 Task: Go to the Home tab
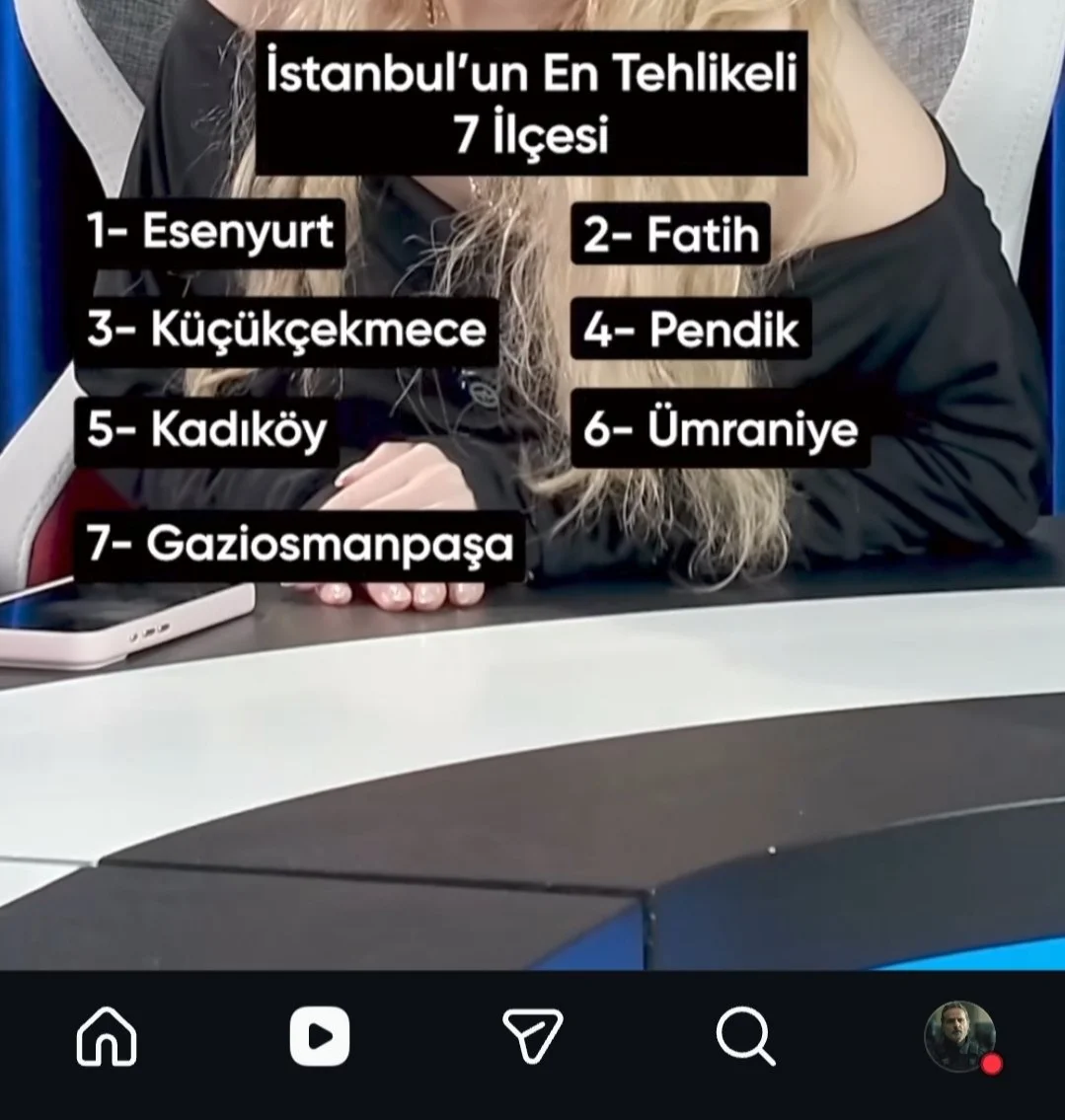(107, 1037)
